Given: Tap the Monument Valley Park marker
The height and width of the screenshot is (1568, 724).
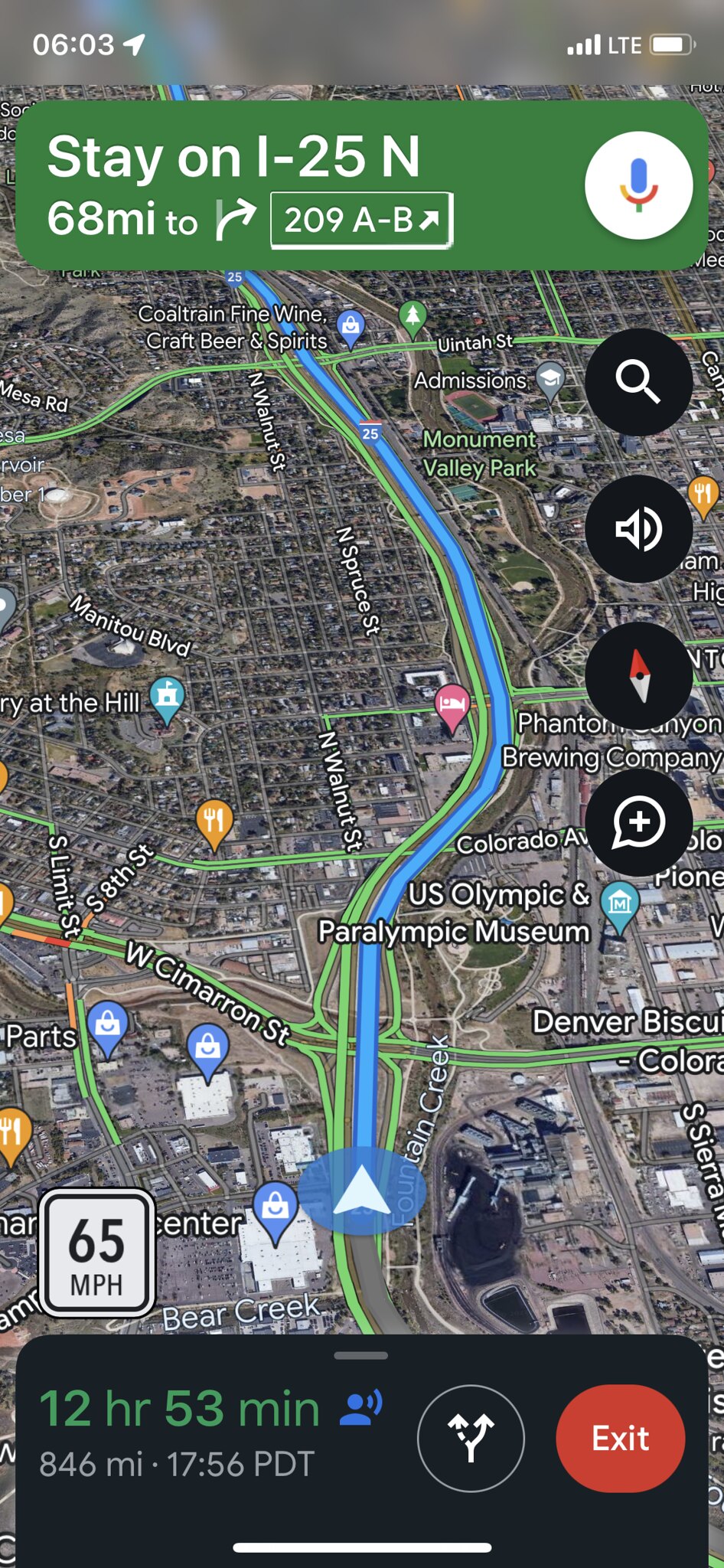Looking at the screenshot, I should 413,316.
